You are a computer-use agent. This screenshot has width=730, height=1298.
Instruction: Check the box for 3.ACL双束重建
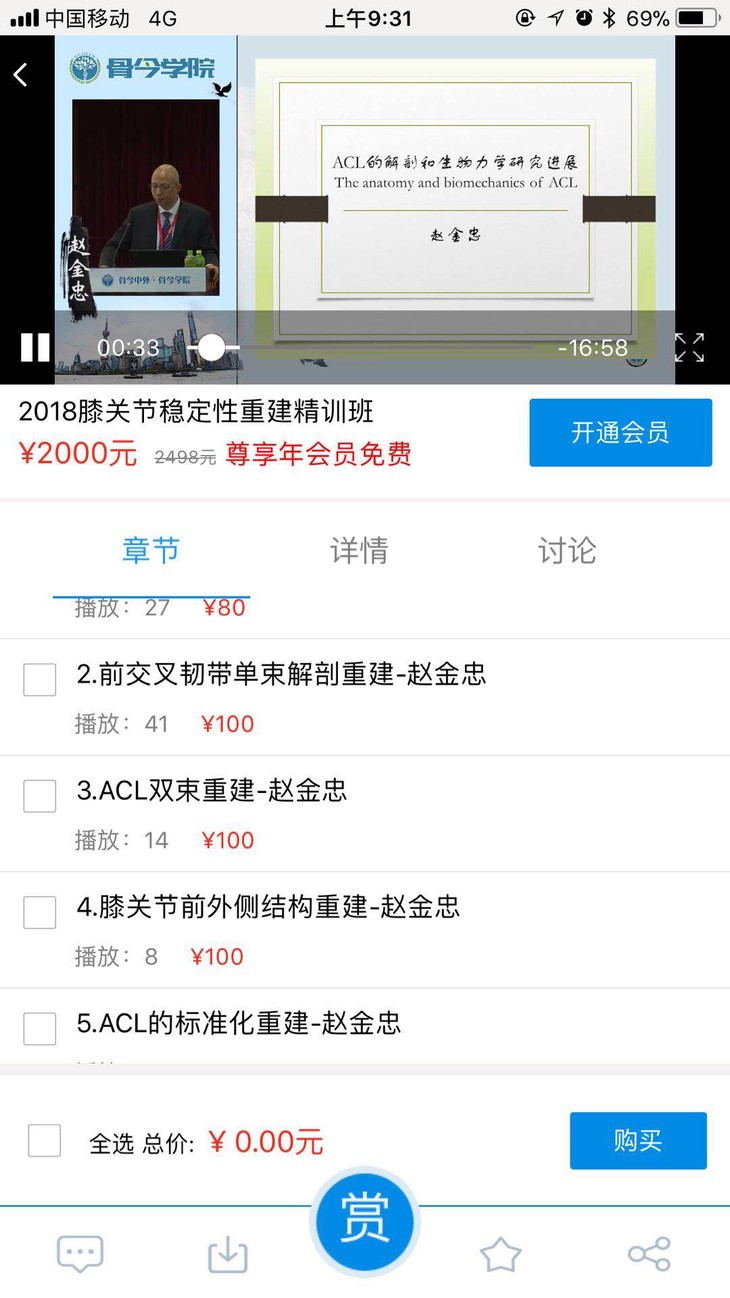point(40,796)
